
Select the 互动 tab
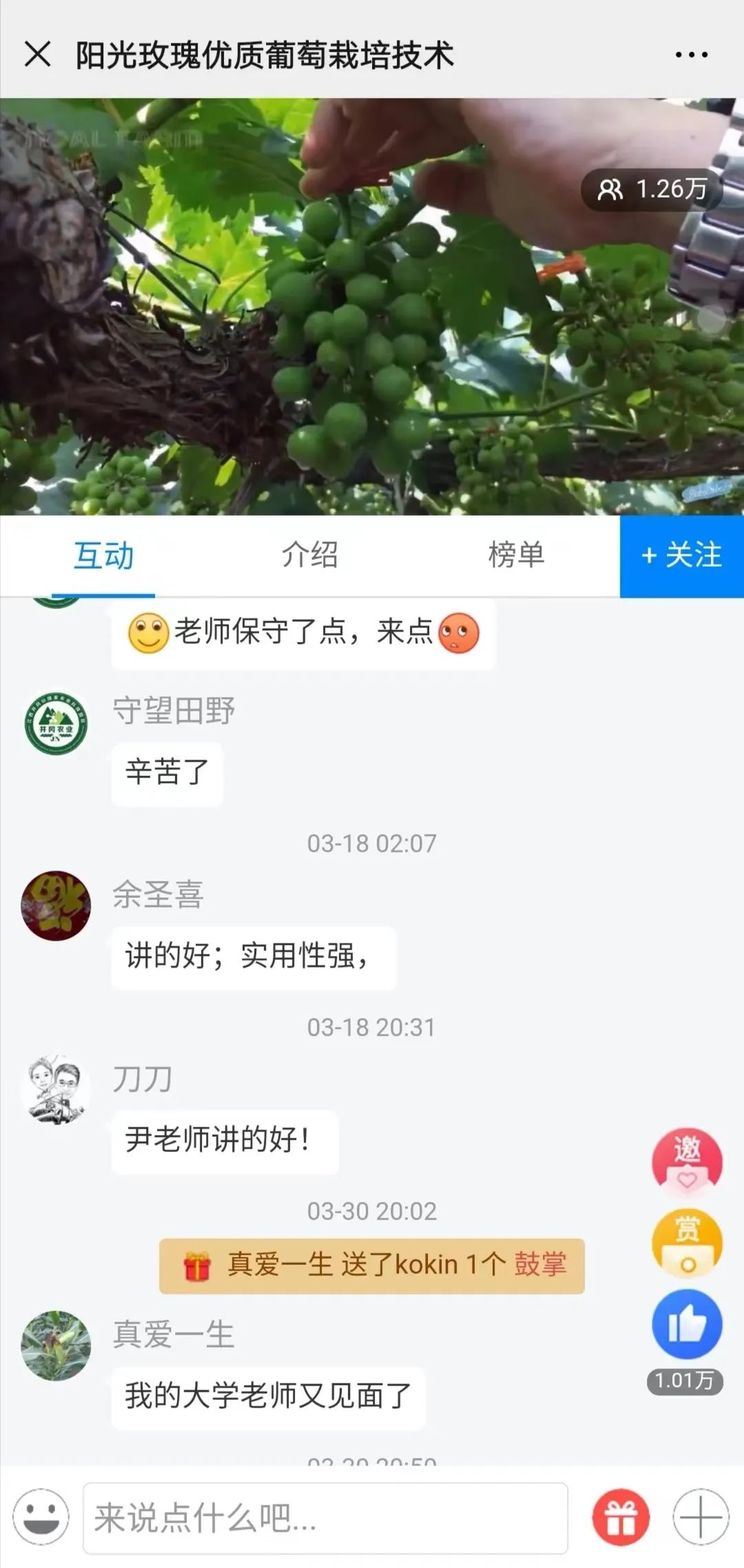tap(103, 556)
